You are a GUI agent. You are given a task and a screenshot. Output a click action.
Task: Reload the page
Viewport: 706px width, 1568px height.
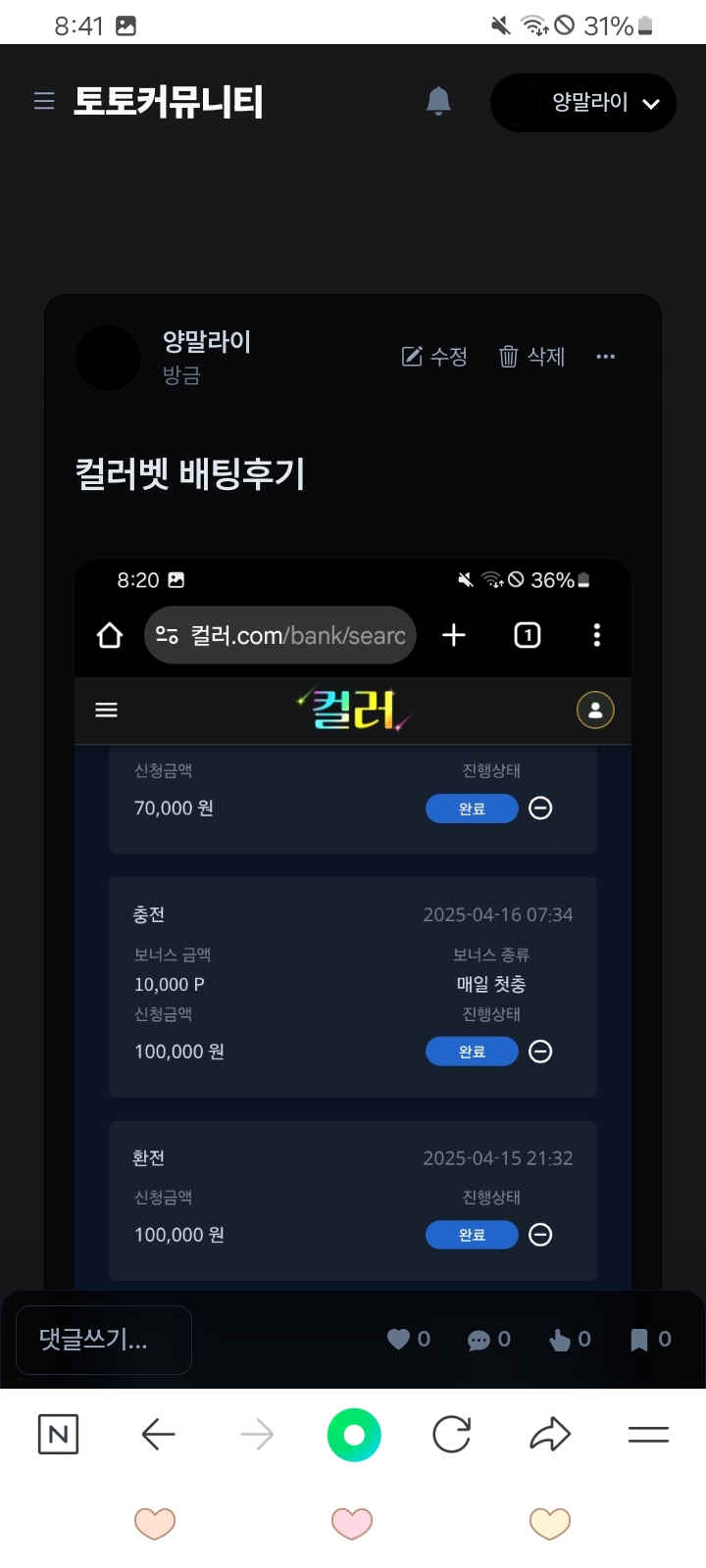pos(452,1435)
